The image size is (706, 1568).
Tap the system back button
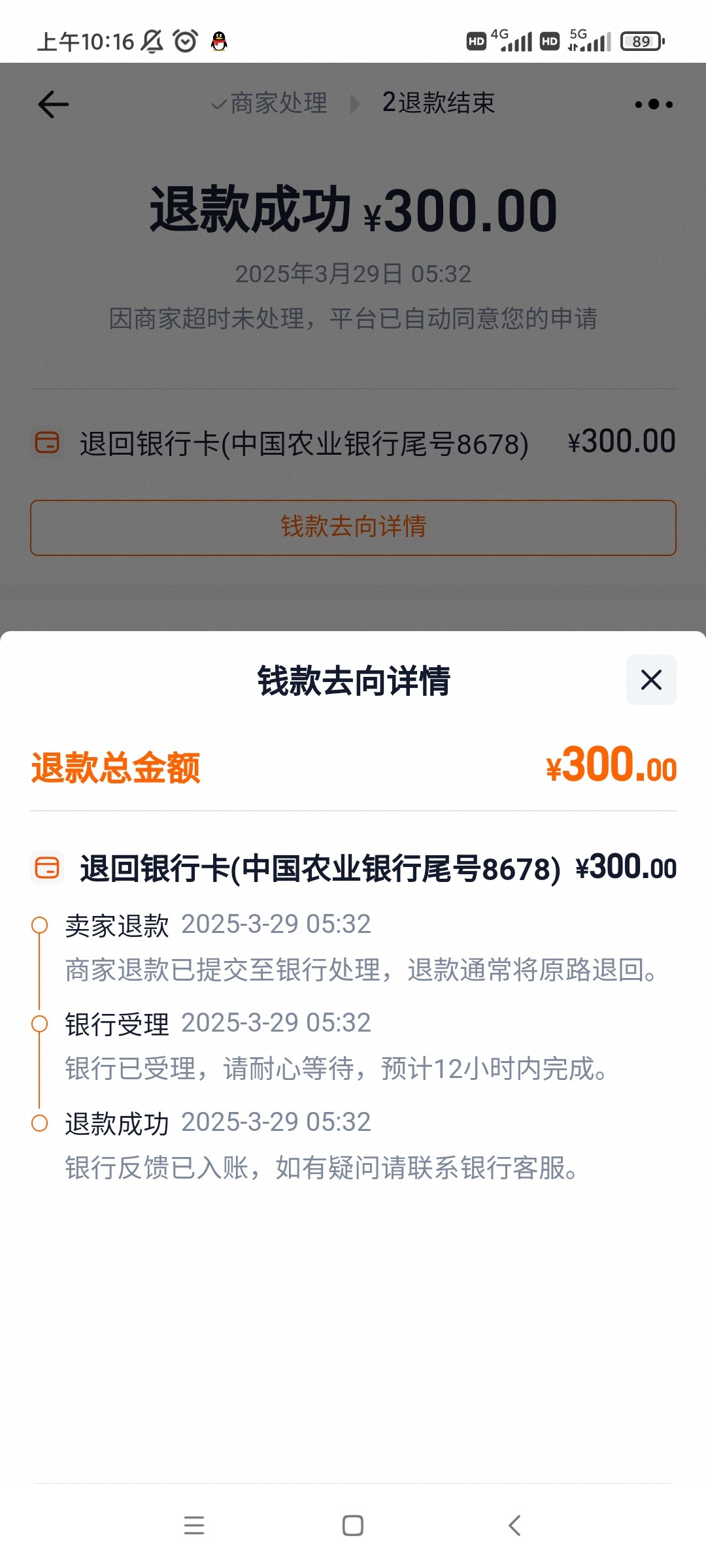point(514,1526)
